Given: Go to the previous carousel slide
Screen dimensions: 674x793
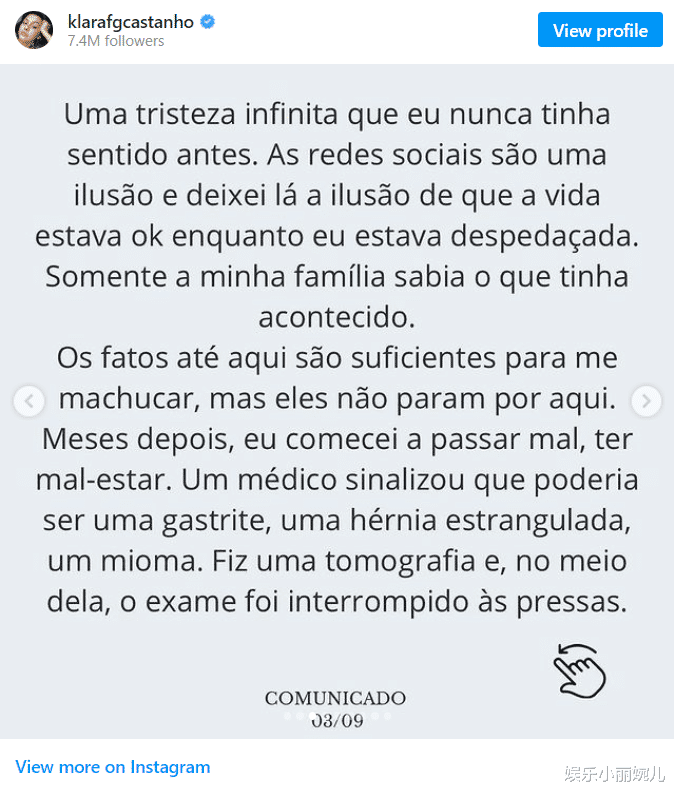Looking at the screenshot, I should click(28, 402).
